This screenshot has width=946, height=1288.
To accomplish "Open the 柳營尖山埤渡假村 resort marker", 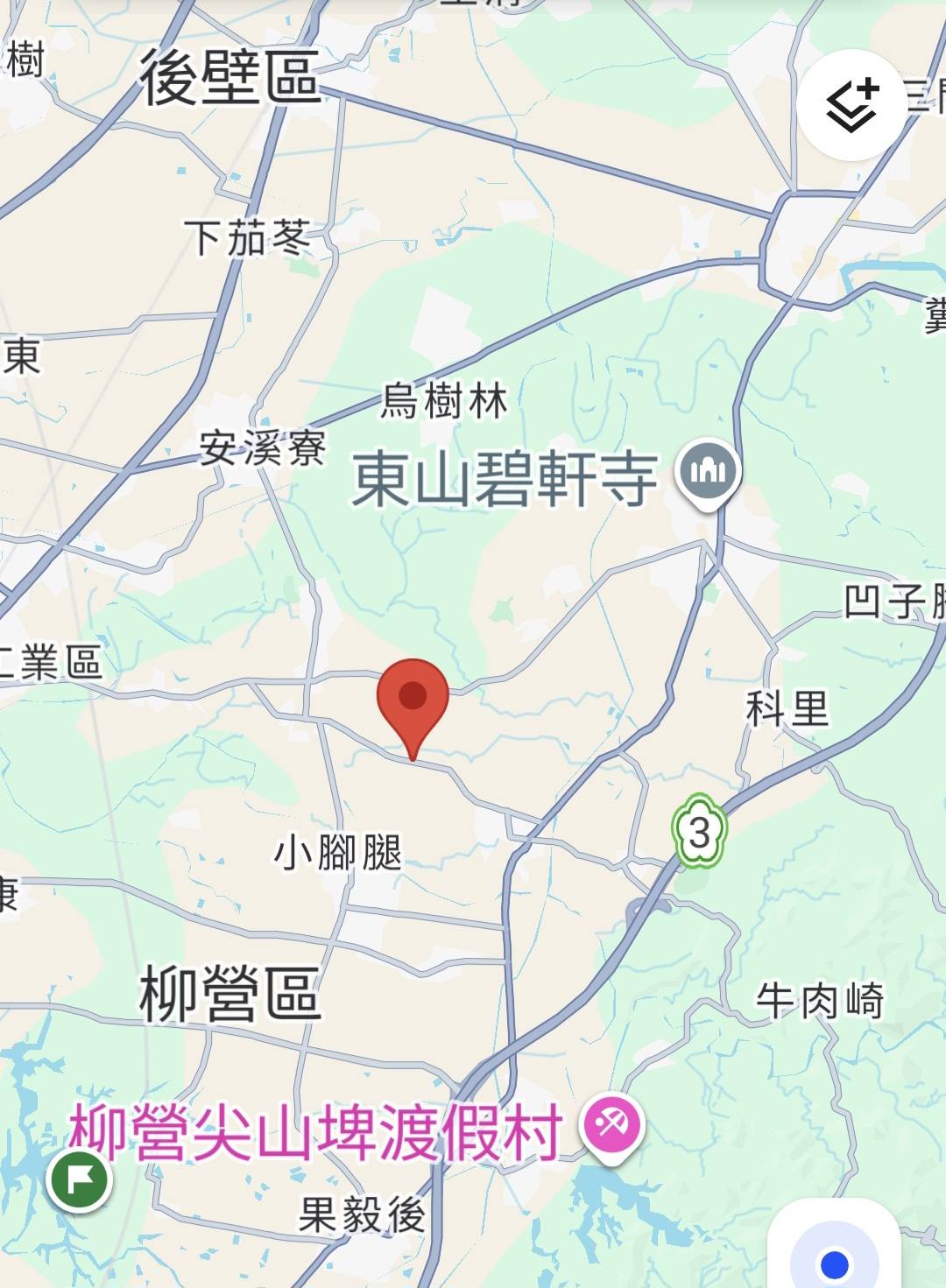I will 612,1127.
